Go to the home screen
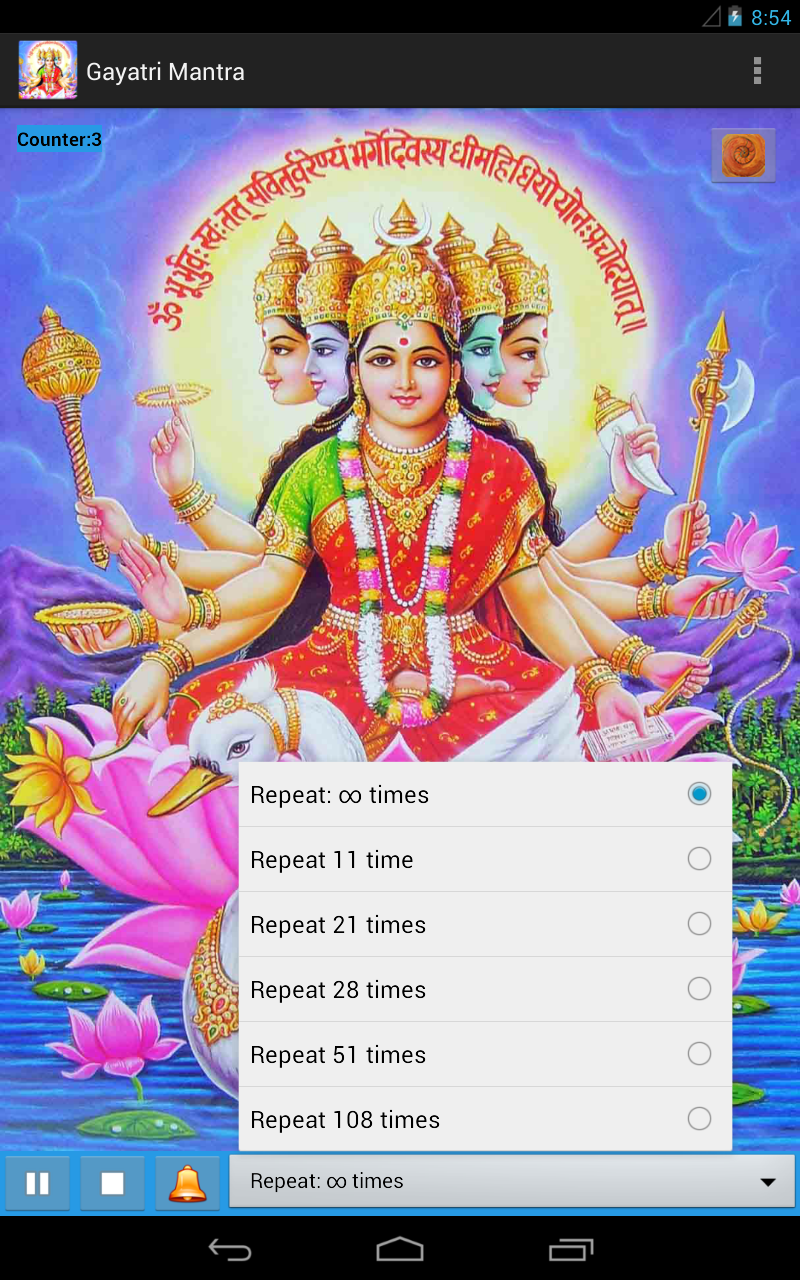The height and width of the screenshot is (1280, 800). coord(400,1249)
